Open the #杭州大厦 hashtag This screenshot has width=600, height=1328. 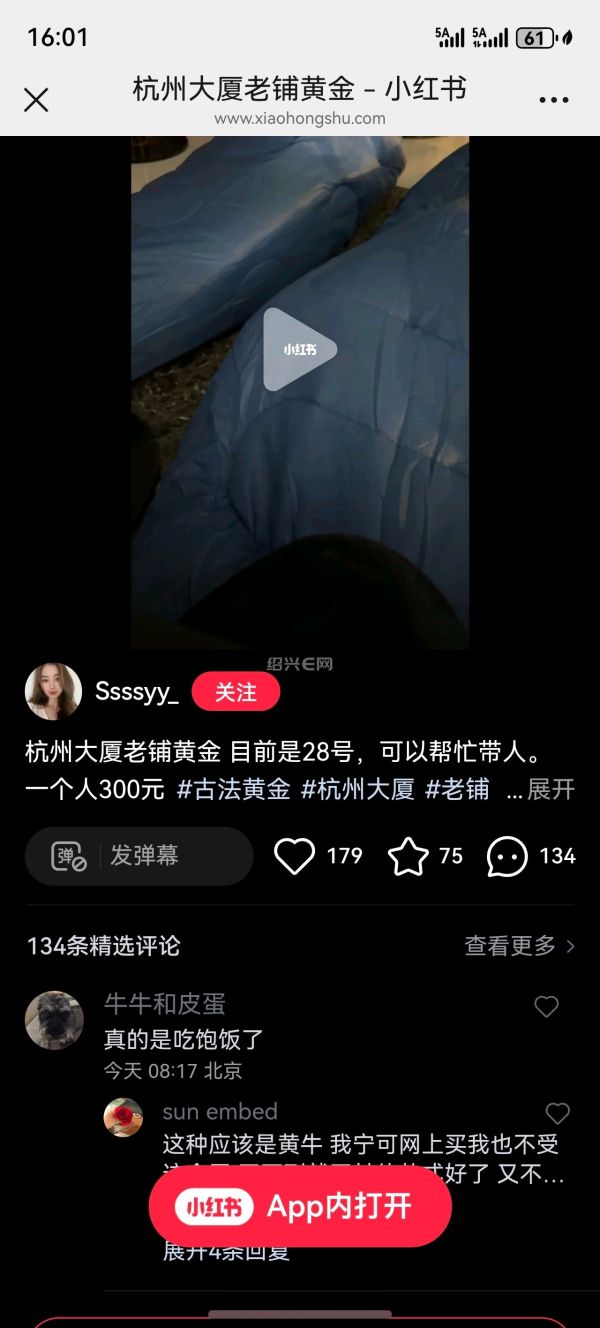357,789
